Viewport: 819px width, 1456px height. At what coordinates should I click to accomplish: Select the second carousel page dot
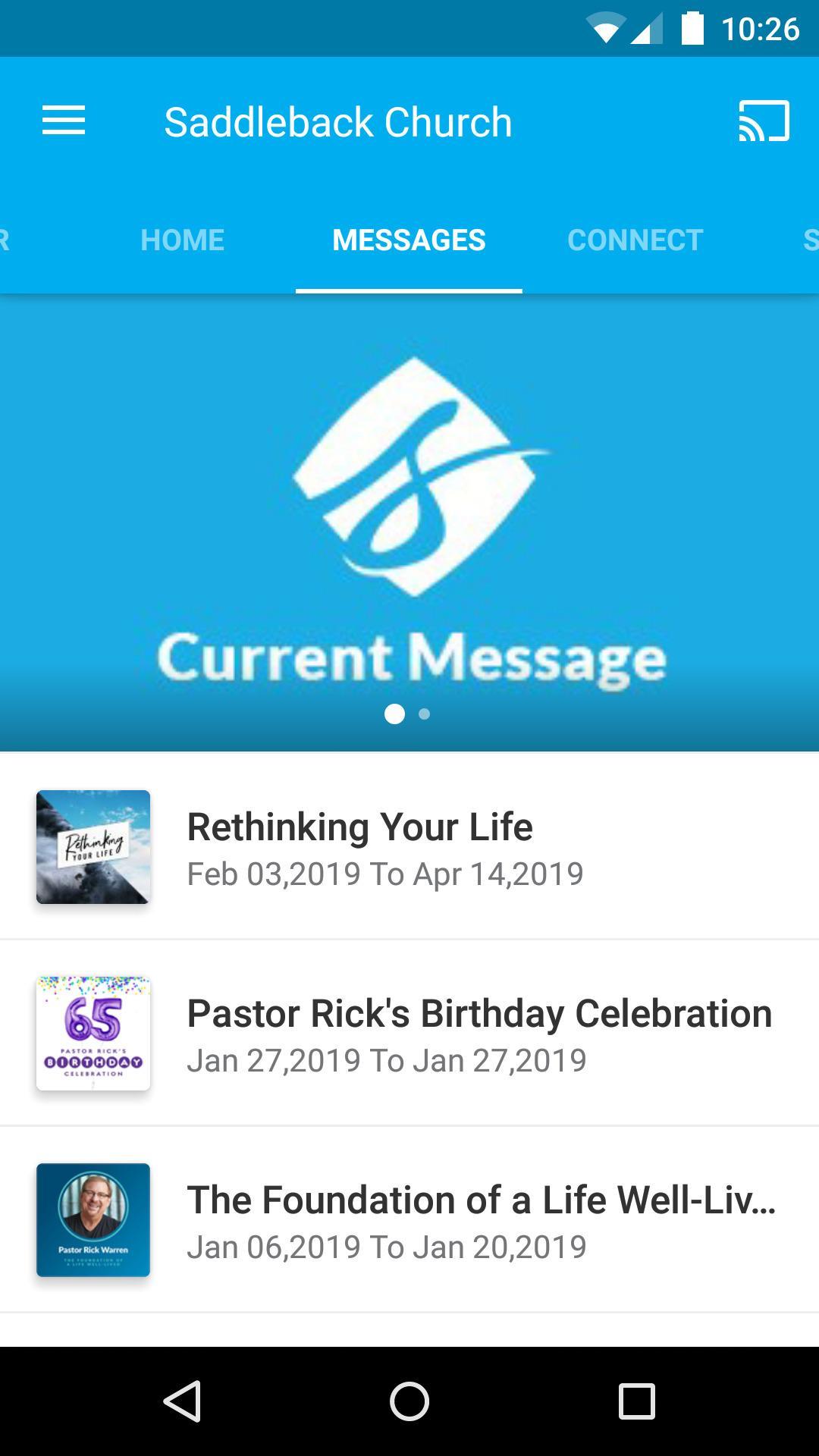tap(424, 714)
